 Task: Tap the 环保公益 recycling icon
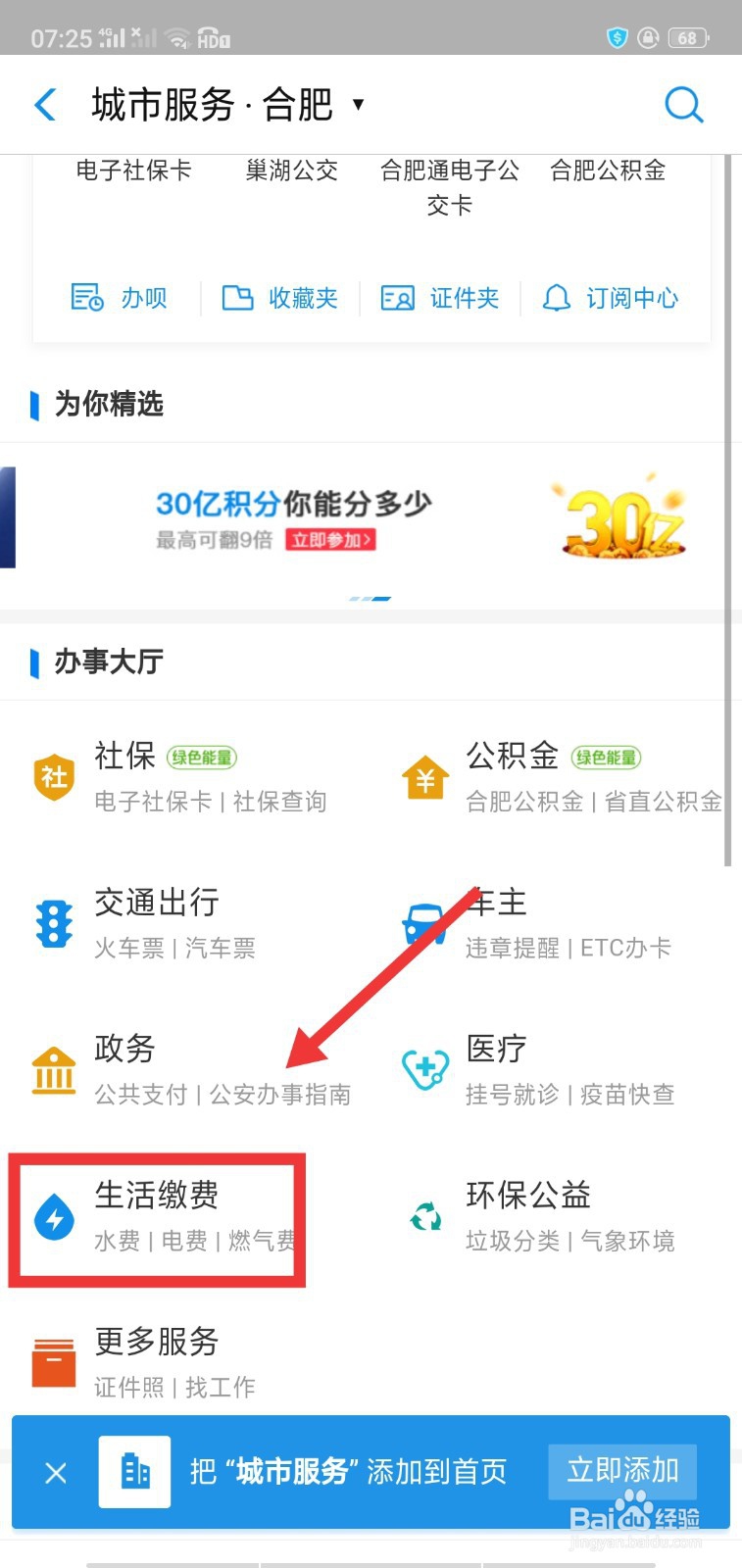[424, 1216]
